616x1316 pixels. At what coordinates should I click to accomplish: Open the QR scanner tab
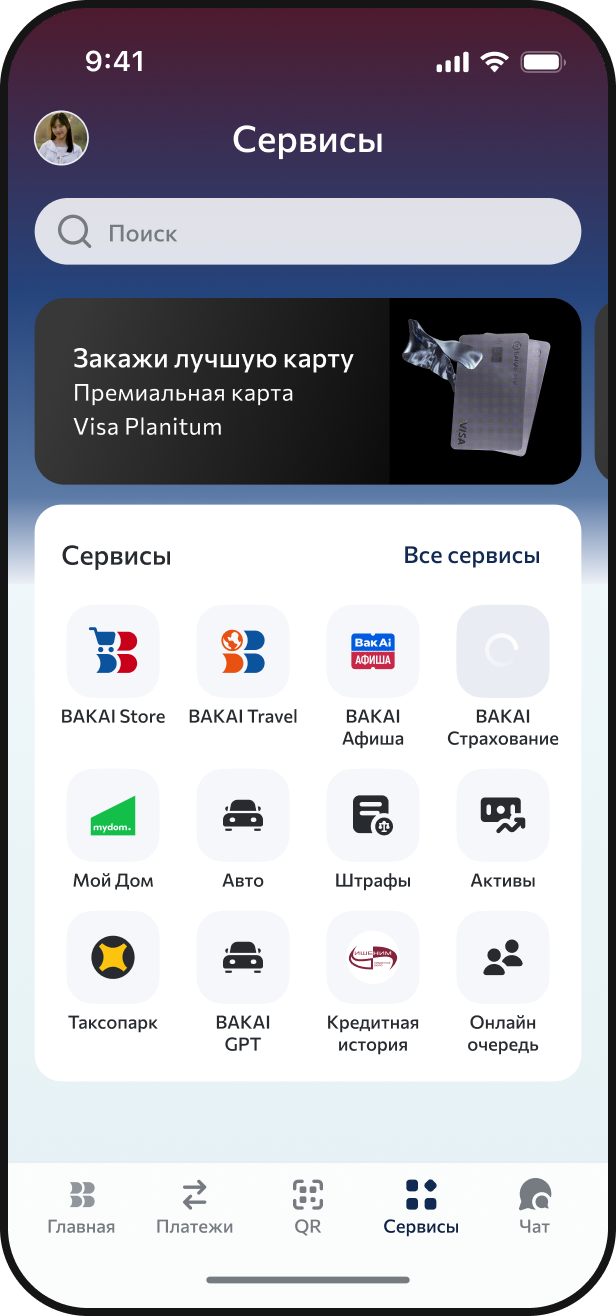pos(308,1207)
